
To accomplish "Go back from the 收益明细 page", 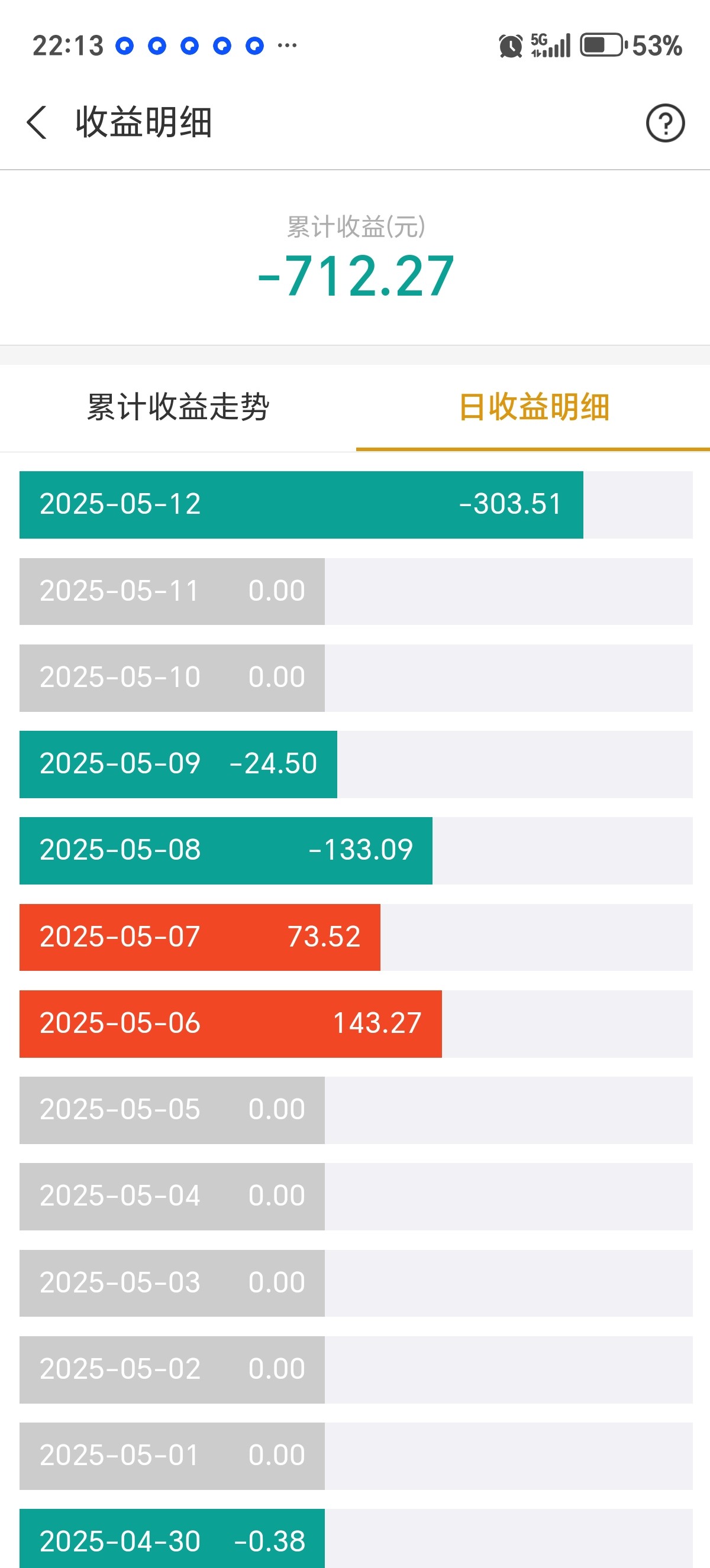I will point(37,122).
